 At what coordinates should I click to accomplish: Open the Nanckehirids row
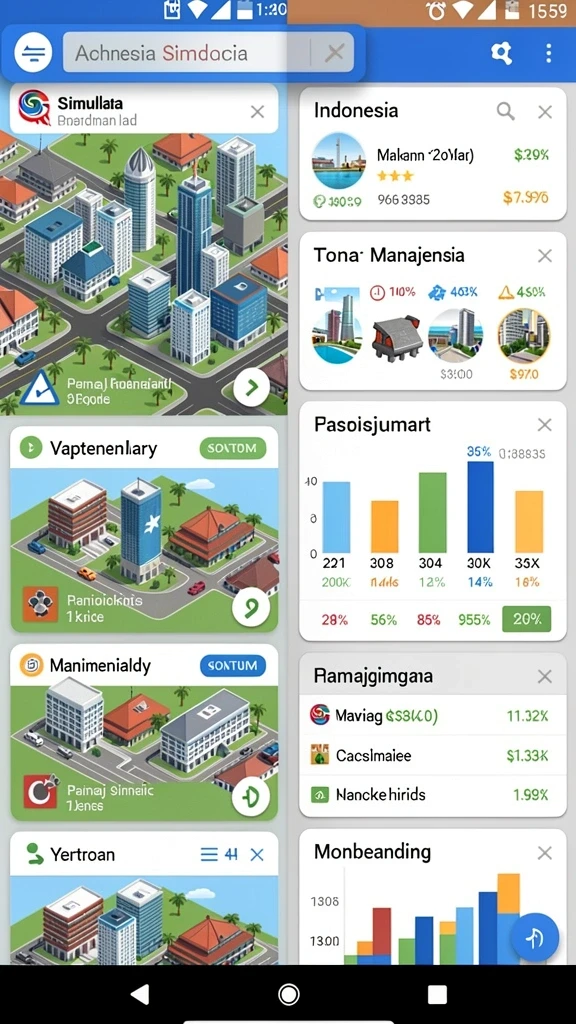click(x=432, y=795)
